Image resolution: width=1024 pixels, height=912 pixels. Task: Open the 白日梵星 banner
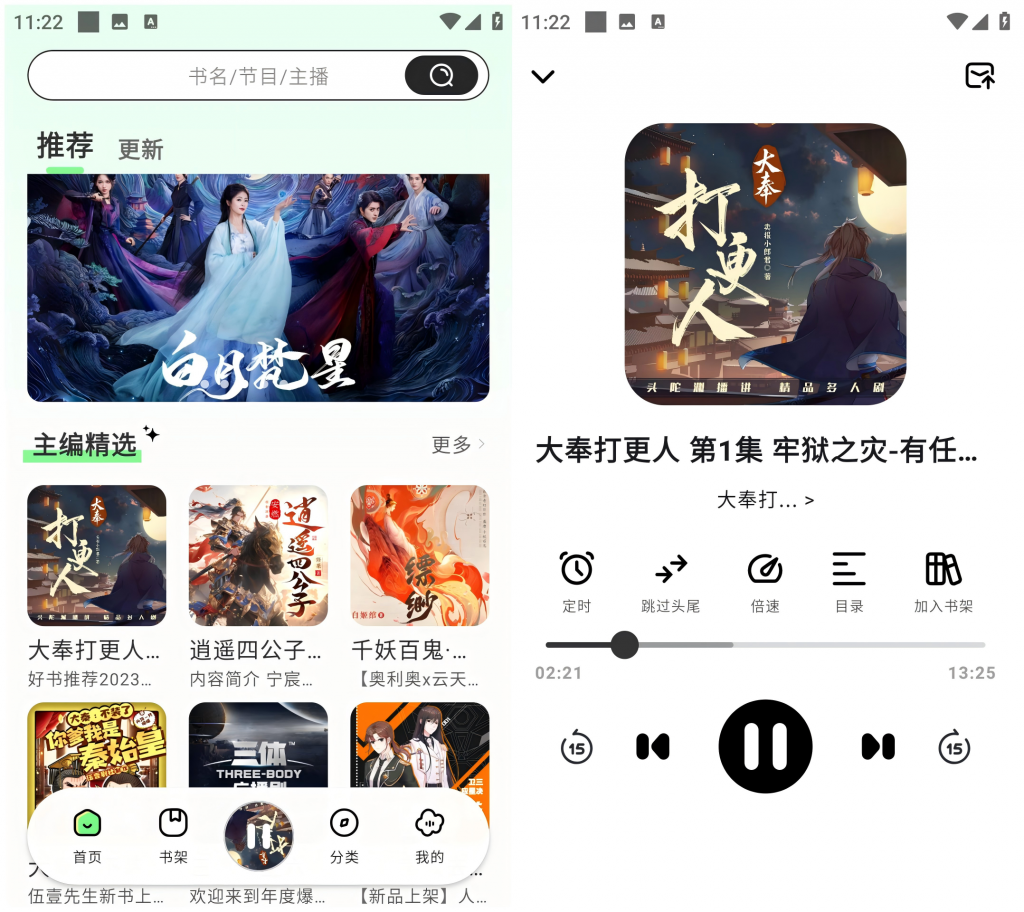[258, 287]
